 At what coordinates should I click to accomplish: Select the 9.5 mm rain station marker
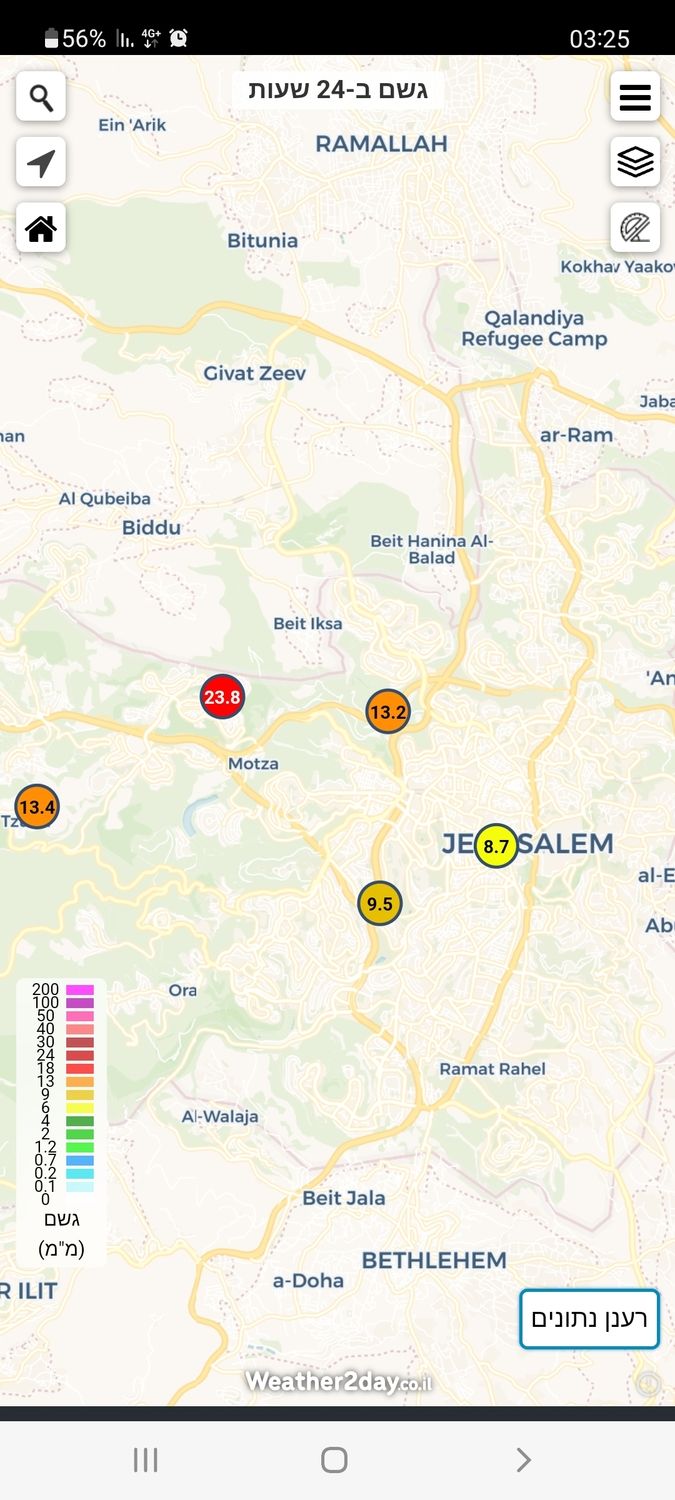tap(380, 903)
